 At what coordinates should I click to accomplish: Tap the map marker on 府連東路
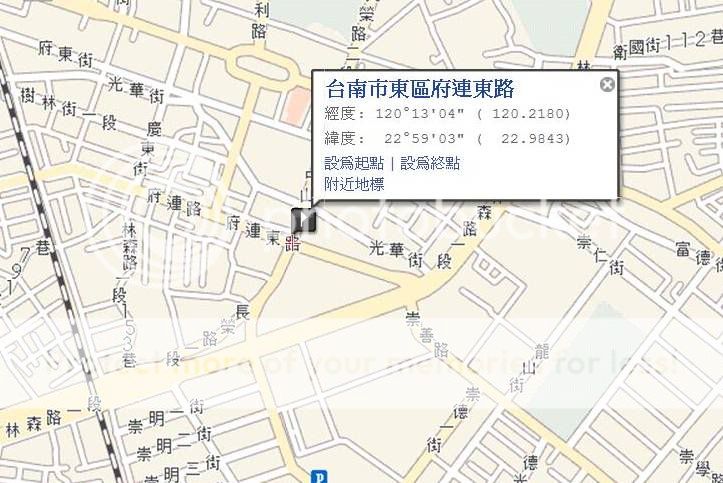[304, 221]
